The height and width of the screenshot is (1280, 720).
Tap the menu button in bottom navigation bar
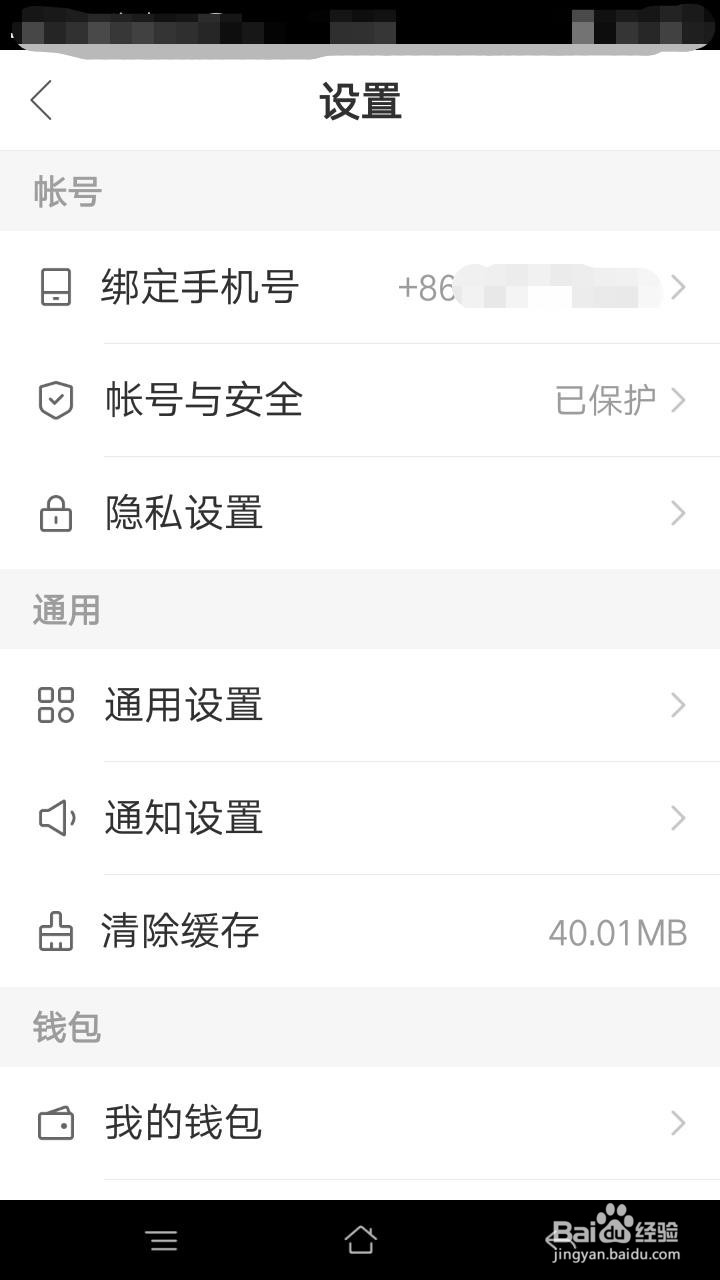(x=162, y=1240)
